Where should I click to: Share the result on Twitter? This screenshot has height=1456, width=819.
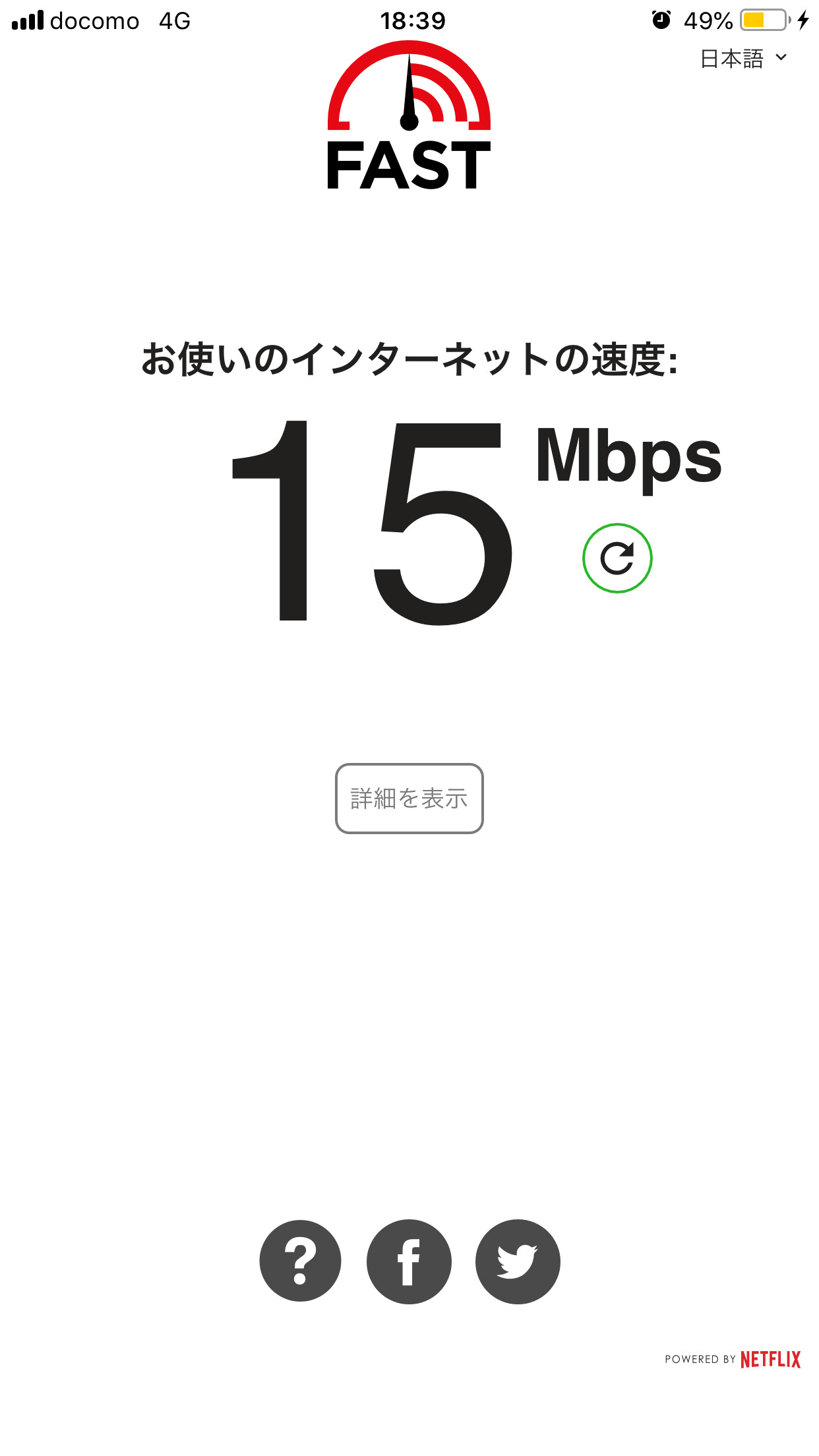click(518, 1261)
